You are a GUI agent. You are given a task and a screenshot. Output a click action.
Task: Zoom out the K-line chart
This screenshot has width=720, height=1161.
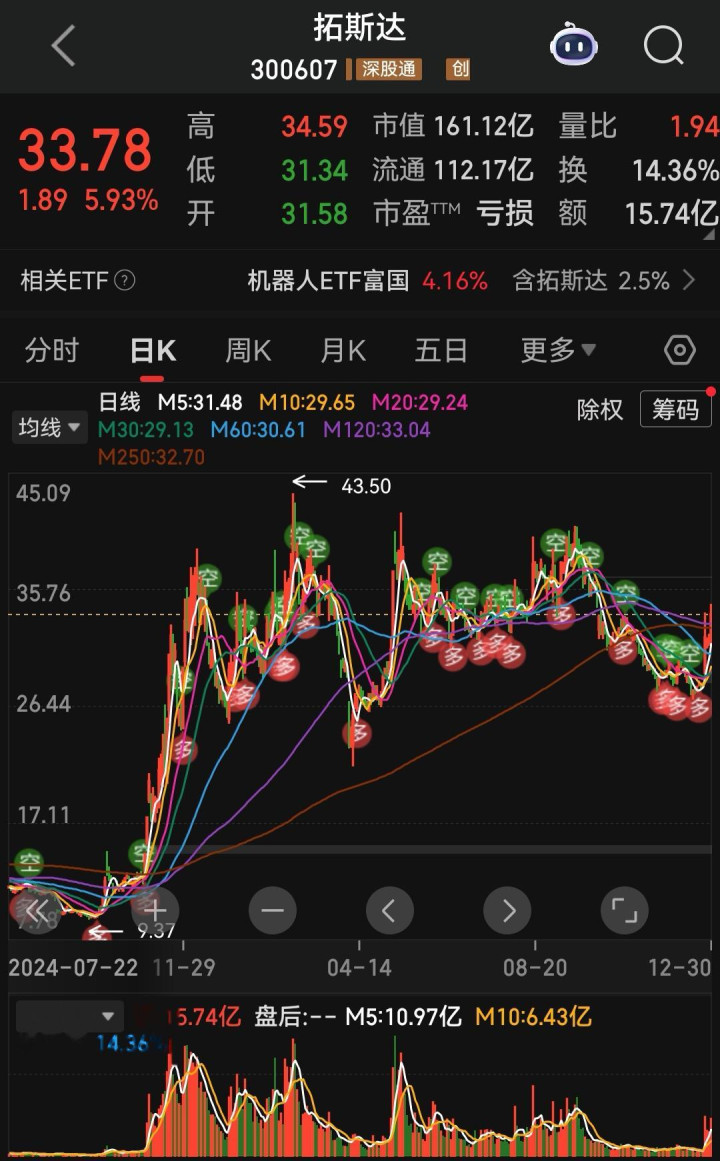tap(272, 910)
